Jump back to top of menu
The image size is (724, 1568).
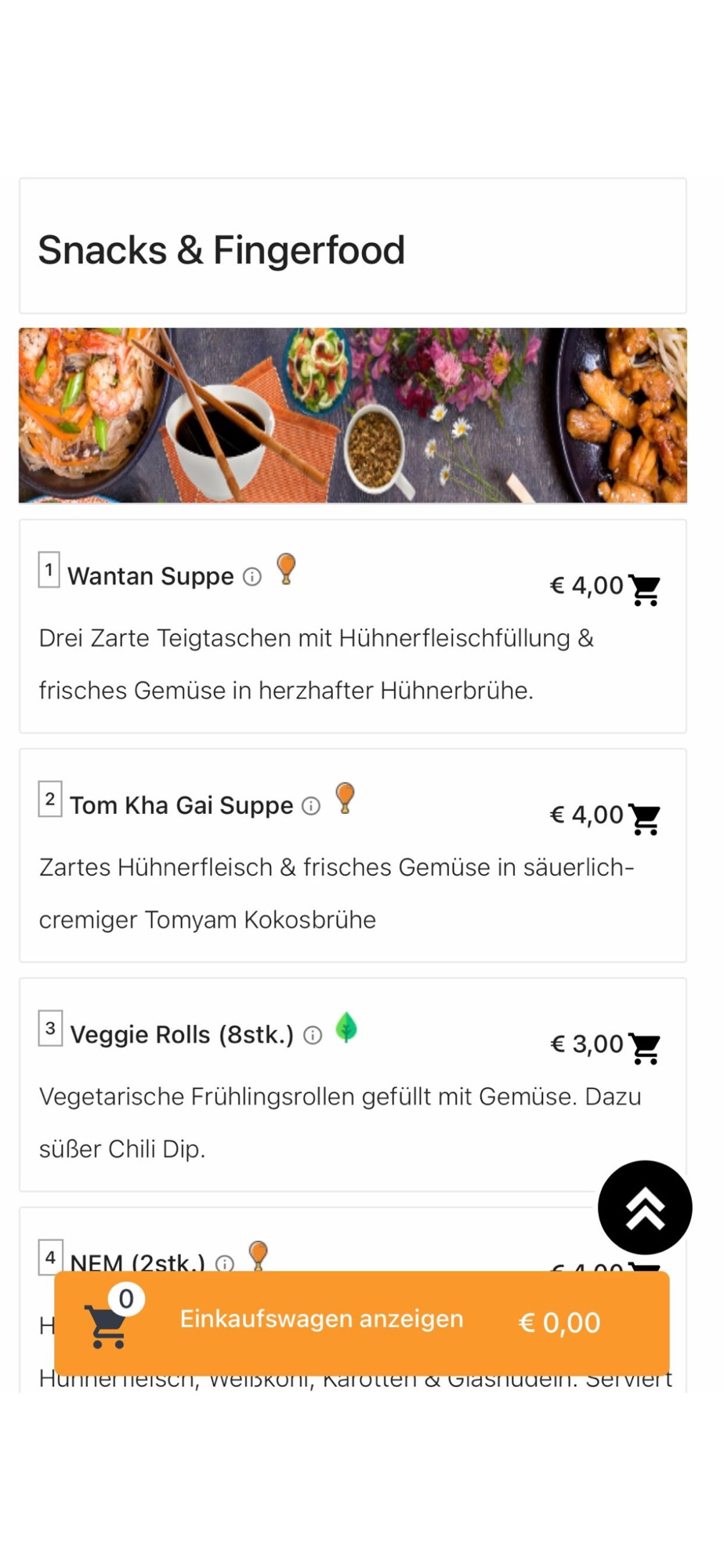645,1207
